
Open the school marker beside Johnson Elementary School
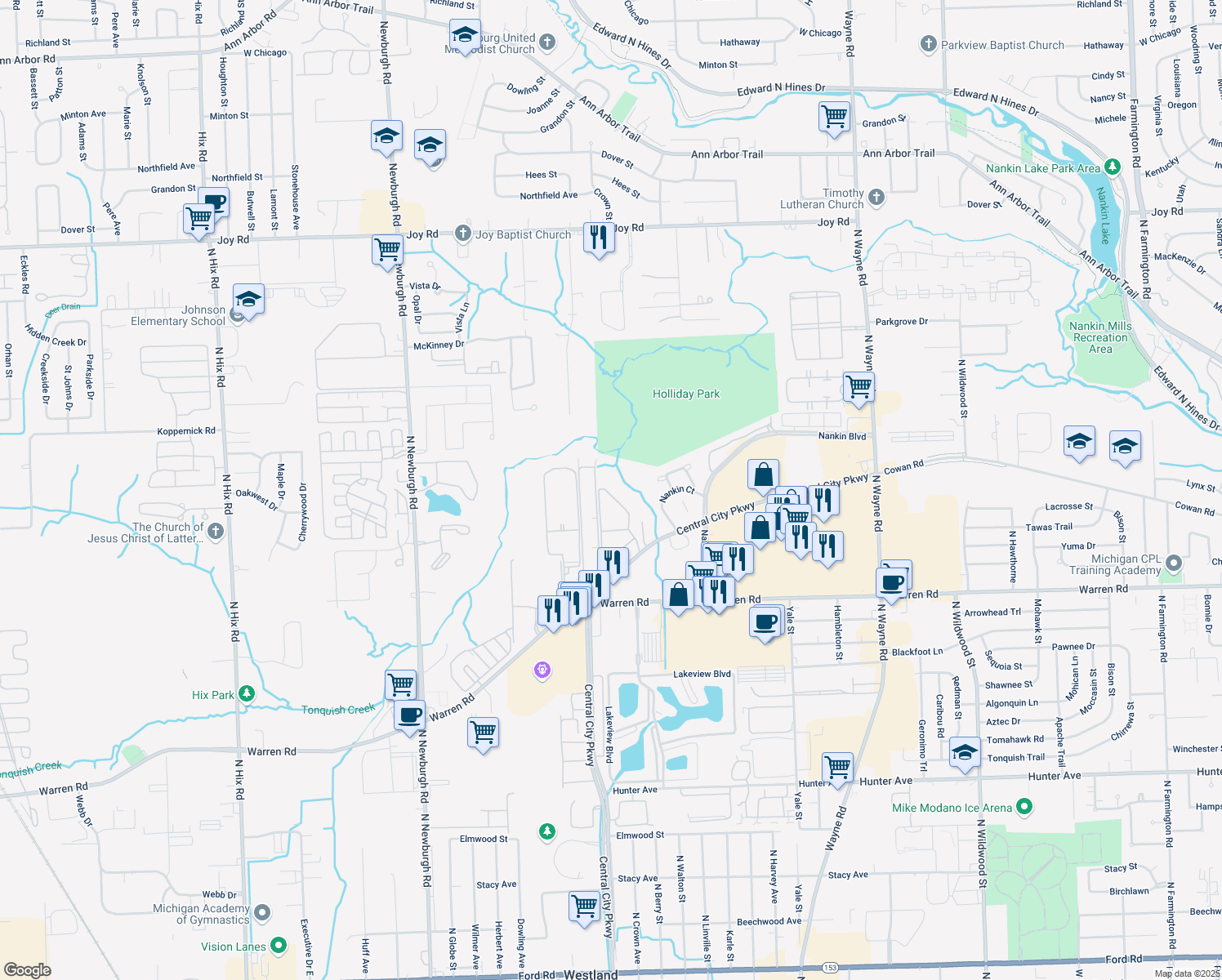tap(248, 301)
